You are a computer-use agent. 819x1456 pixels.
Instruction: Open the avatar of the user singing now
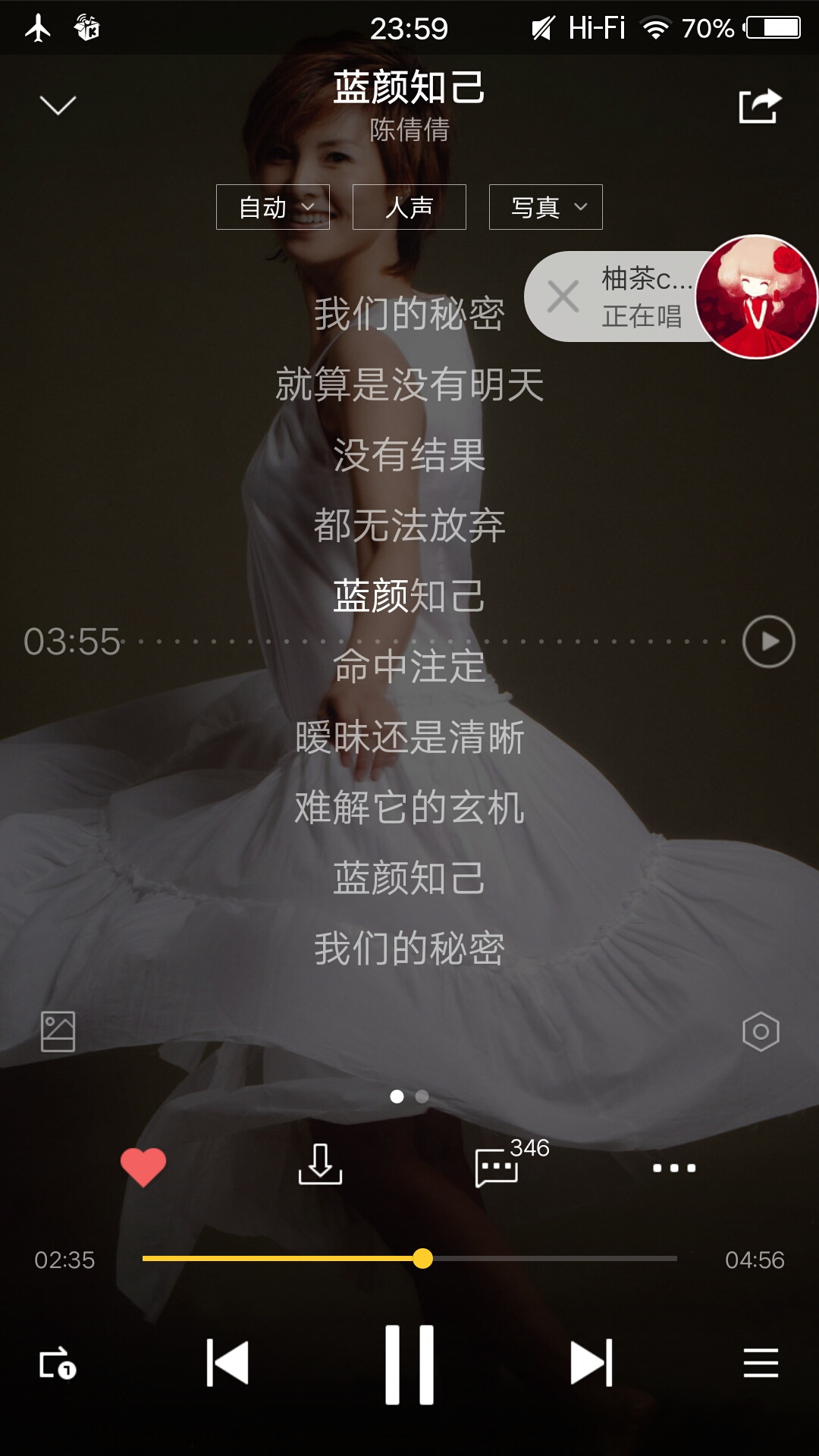756,297
